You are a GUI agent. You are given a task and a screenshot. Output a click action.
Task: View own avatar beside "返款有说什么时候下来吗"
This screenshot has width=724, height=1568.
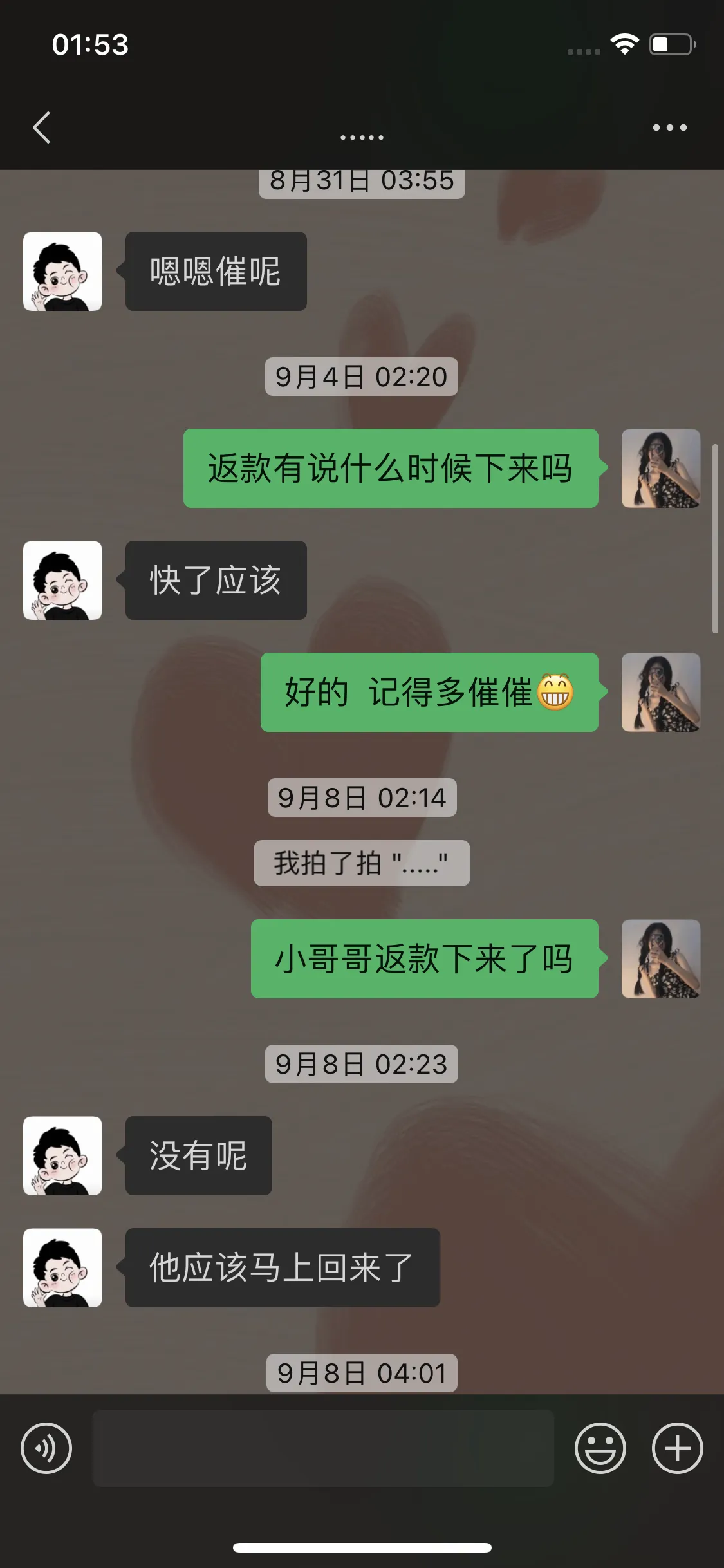click(x=661, y=469)
